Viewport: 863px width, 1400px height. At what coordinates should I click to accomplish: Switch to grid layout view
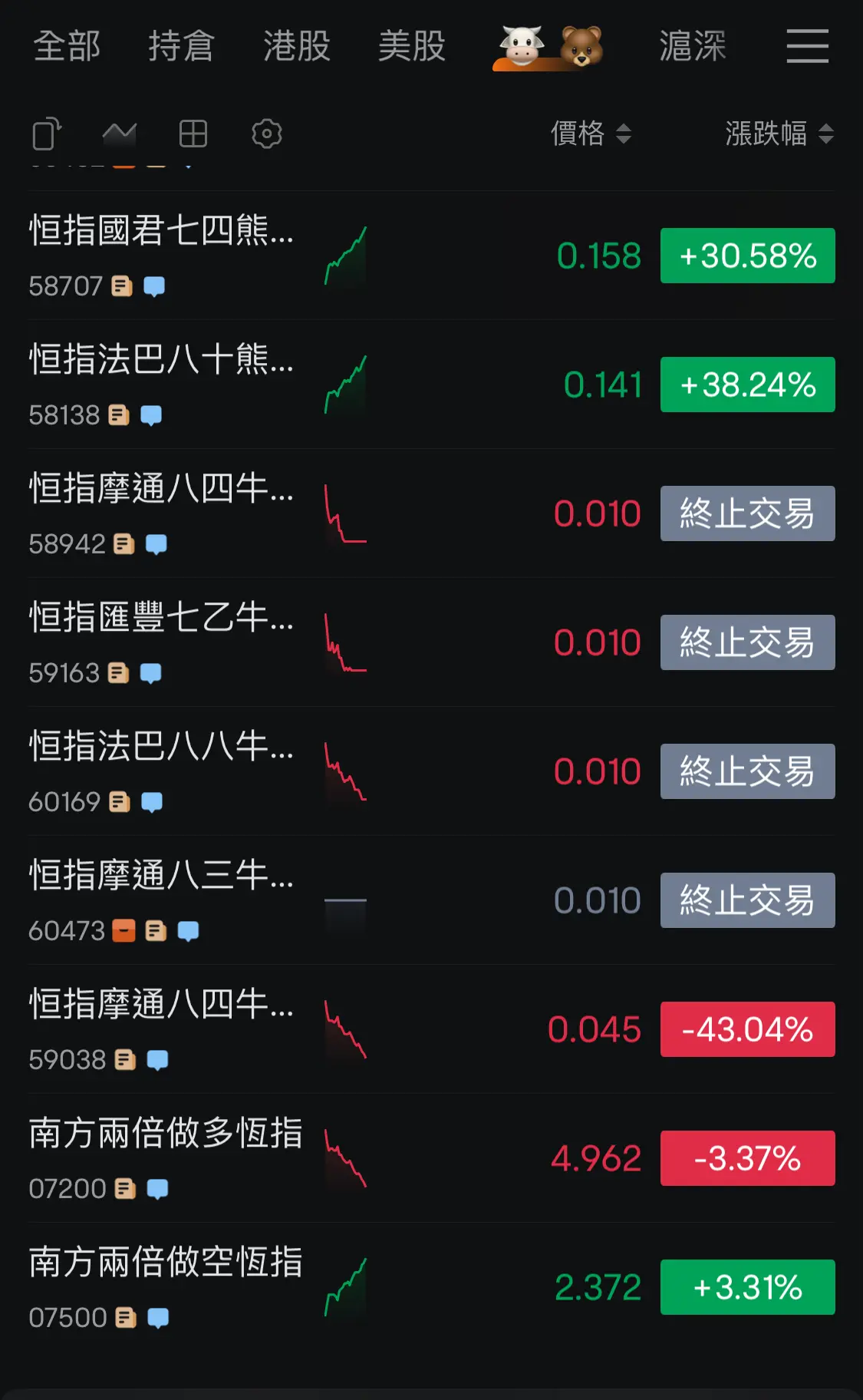pyautogui.click(x=193, y=134)
